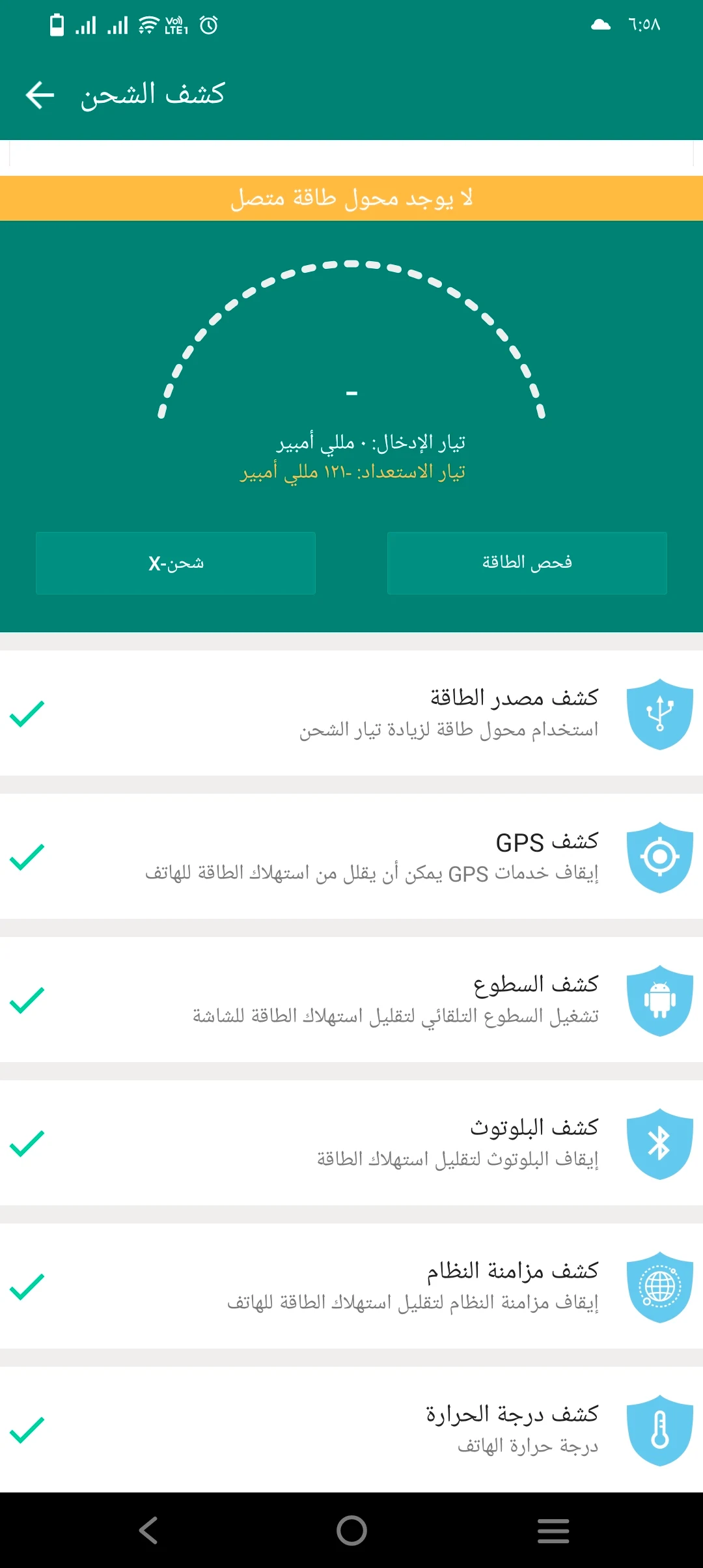The height and width of the screenshot is (1568, 703).
Task: Select the كشف درجة الحرارة row
Action: click(x=351, y=1429)
